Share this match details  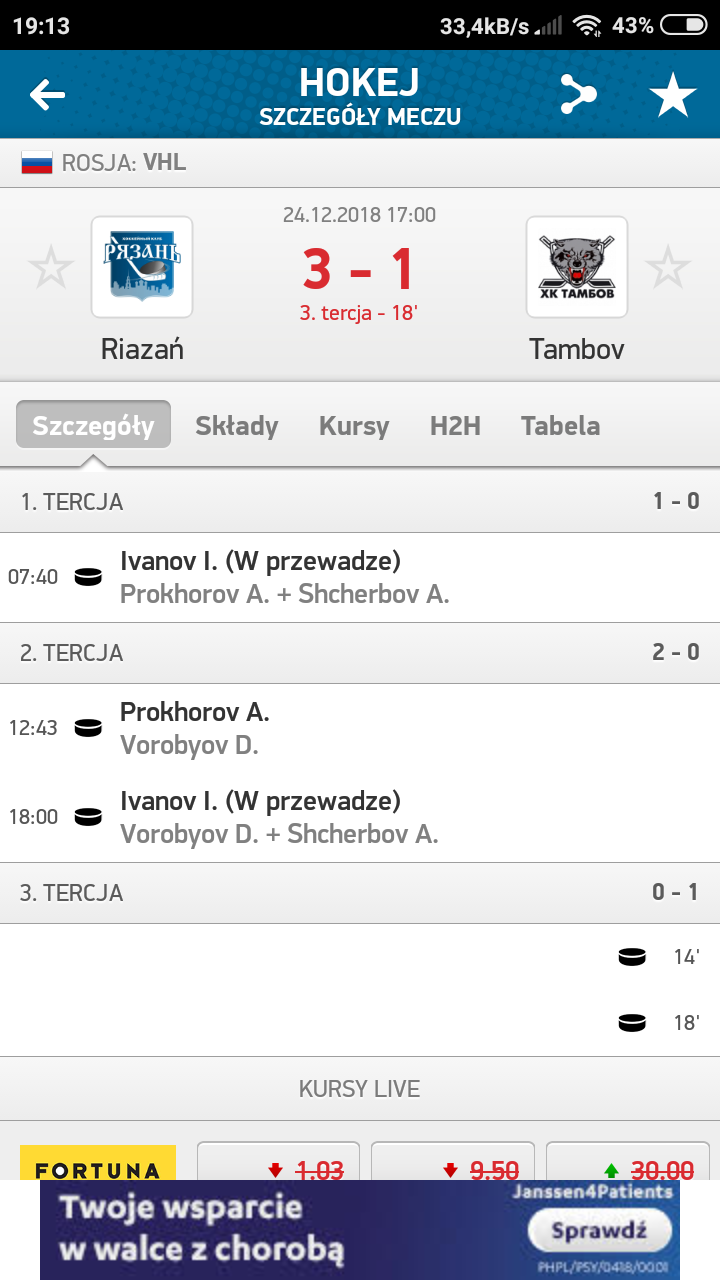coord(577,95)
